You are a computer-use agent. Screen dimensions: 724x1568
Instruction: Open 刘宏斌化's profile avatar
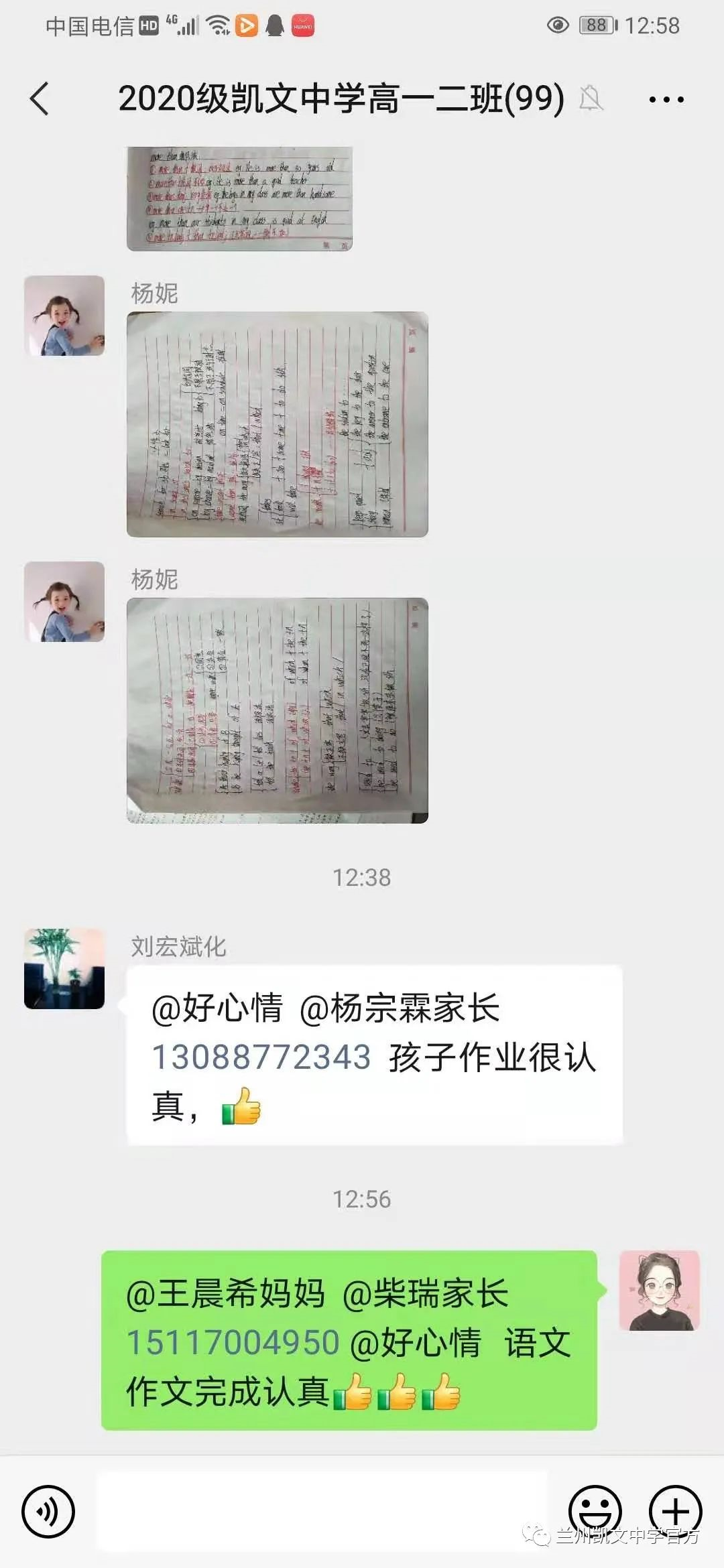(64, 968)
